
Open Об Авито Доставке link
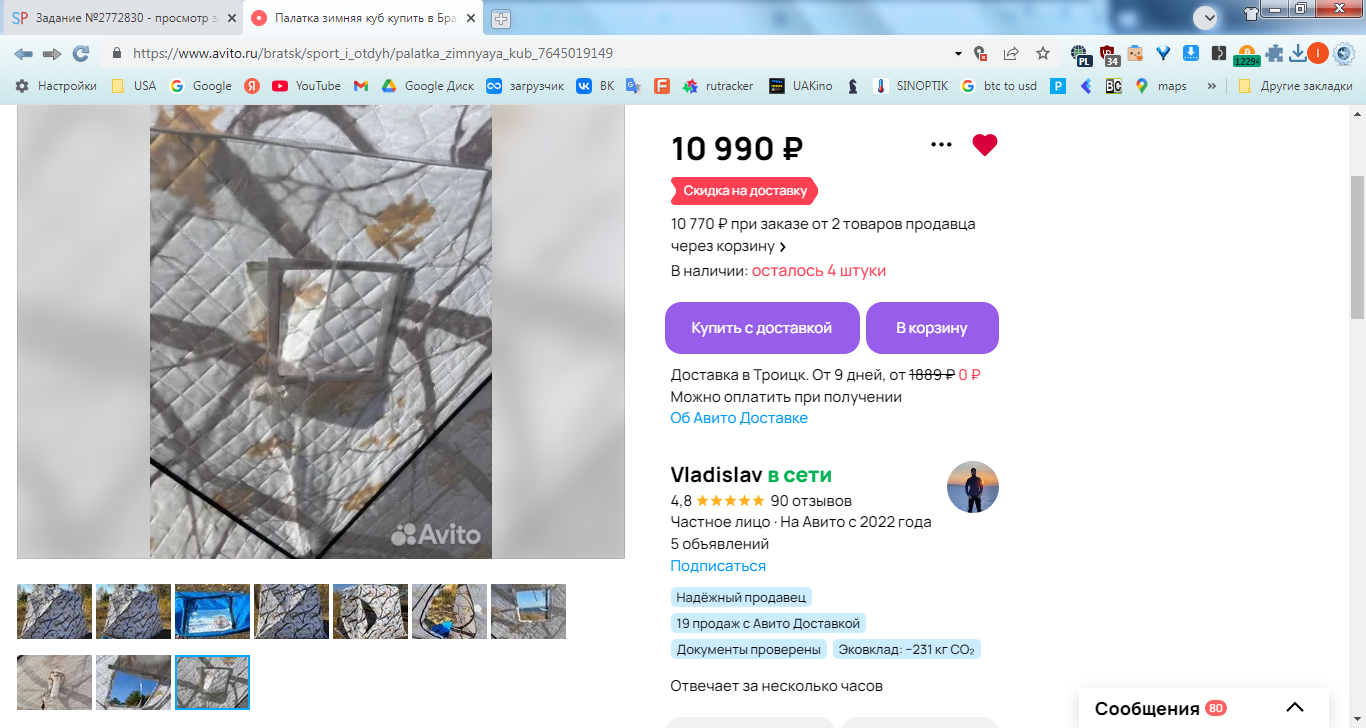point(738,418)
